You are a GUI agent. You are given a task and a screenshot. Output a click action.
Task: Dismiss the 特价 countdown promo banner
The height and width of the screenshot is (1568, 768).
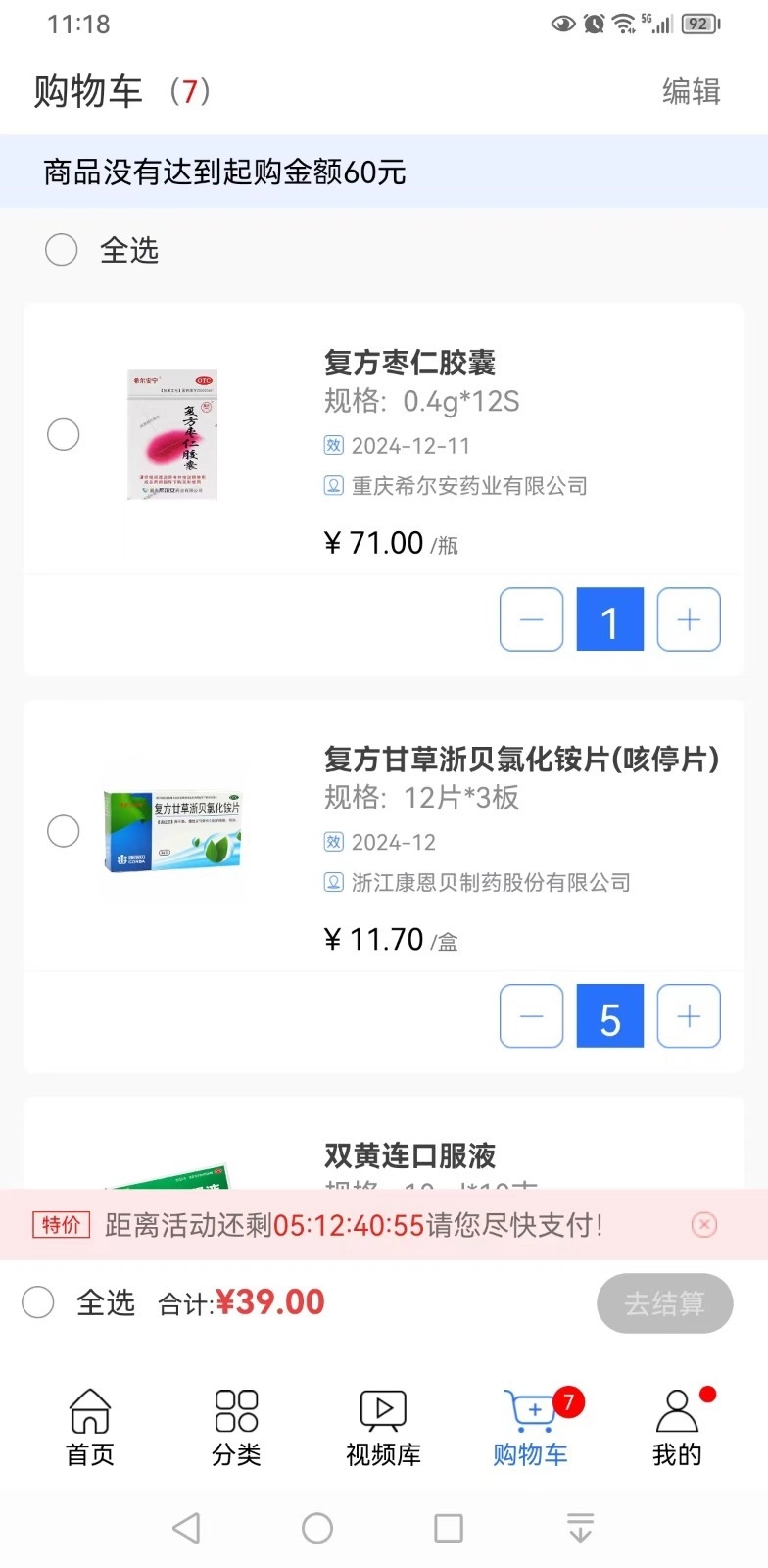(704, 1224)
